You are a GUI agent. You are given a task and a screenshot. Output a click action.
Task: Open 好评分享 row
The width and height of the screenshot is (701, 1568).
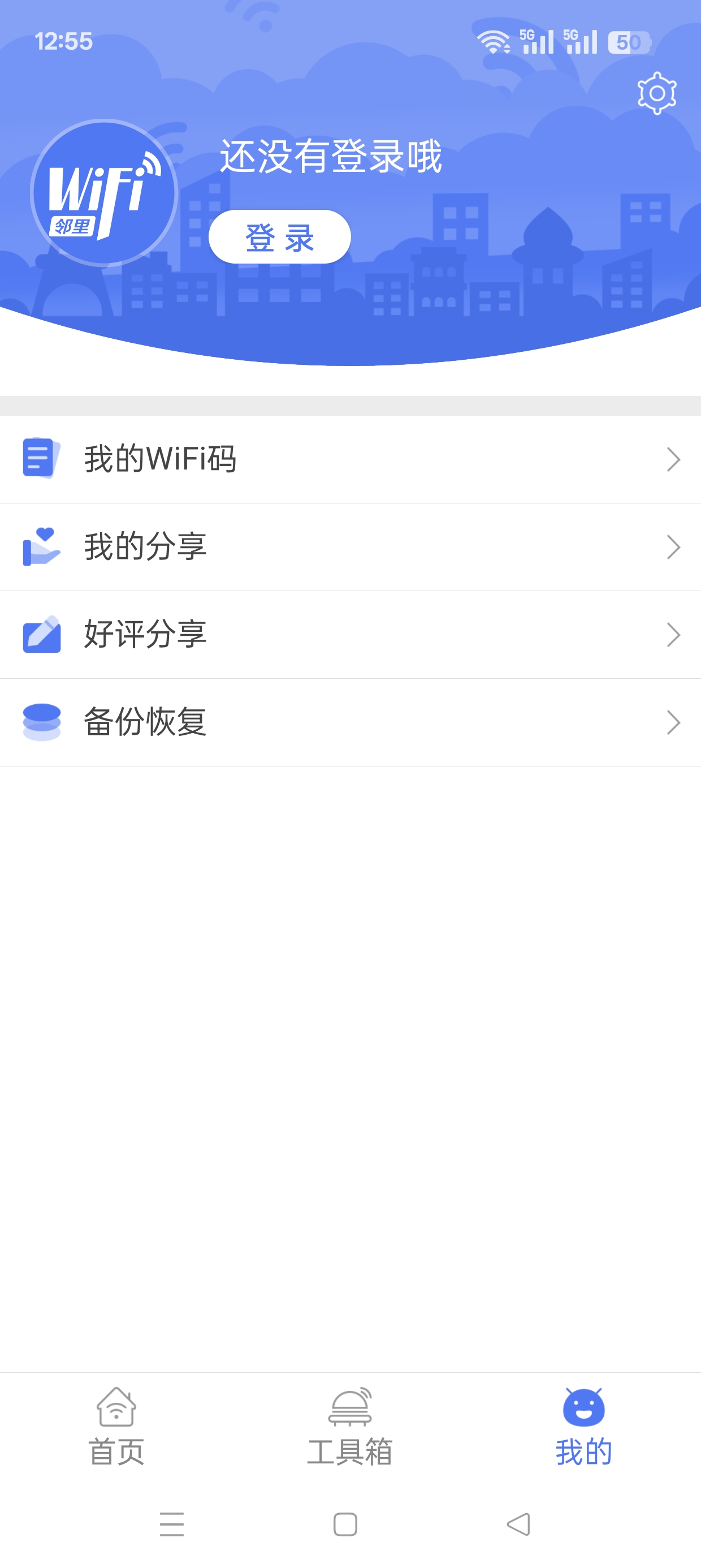point(350,635)
